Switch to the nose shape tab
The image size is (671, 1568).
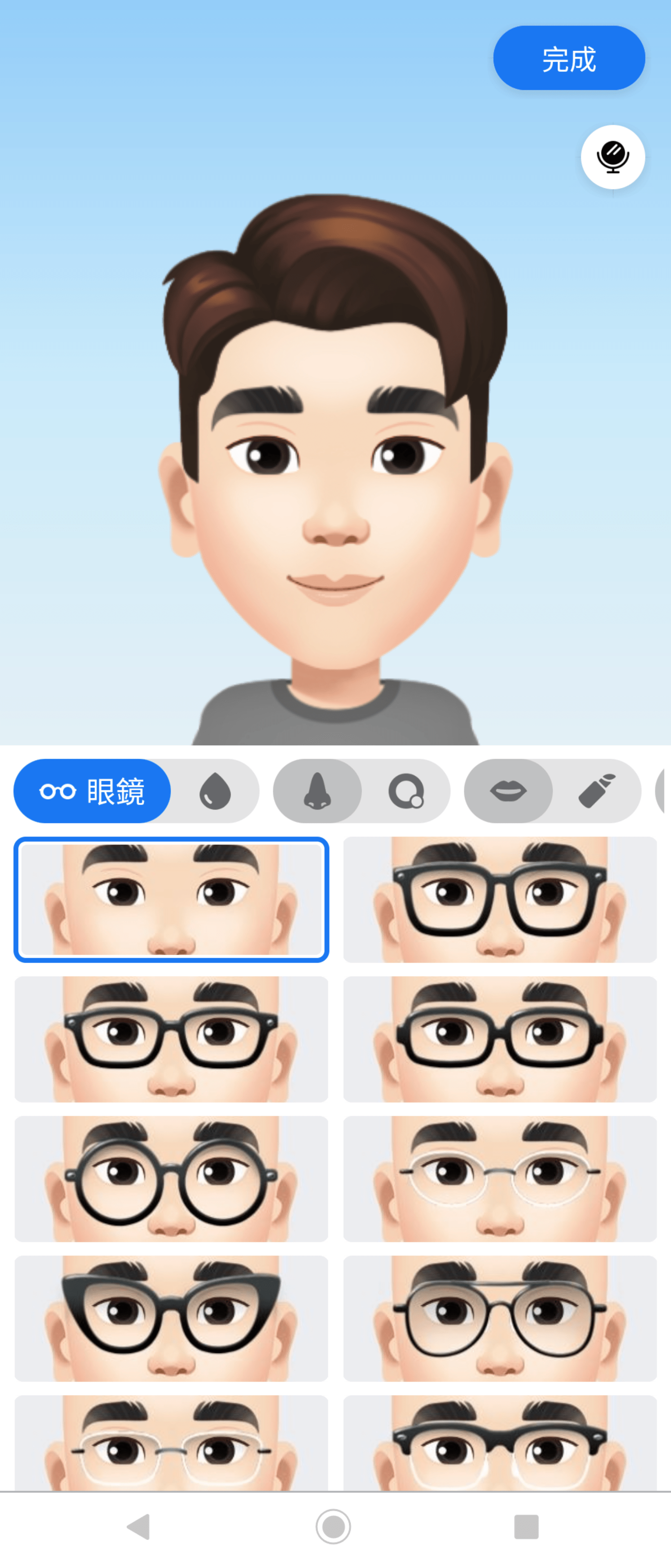pos(317,791)
